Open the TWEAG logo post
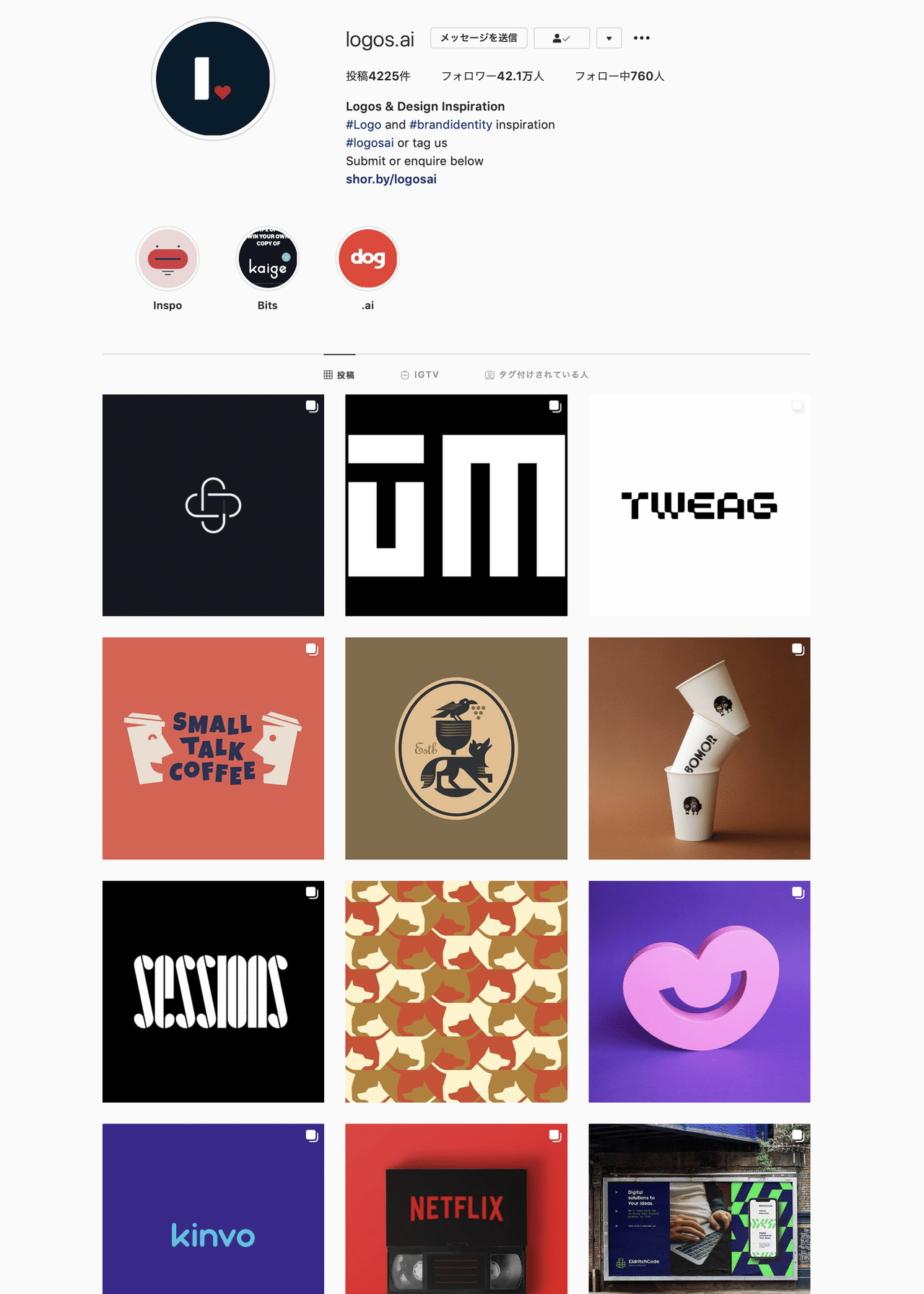 coord(699,505)
